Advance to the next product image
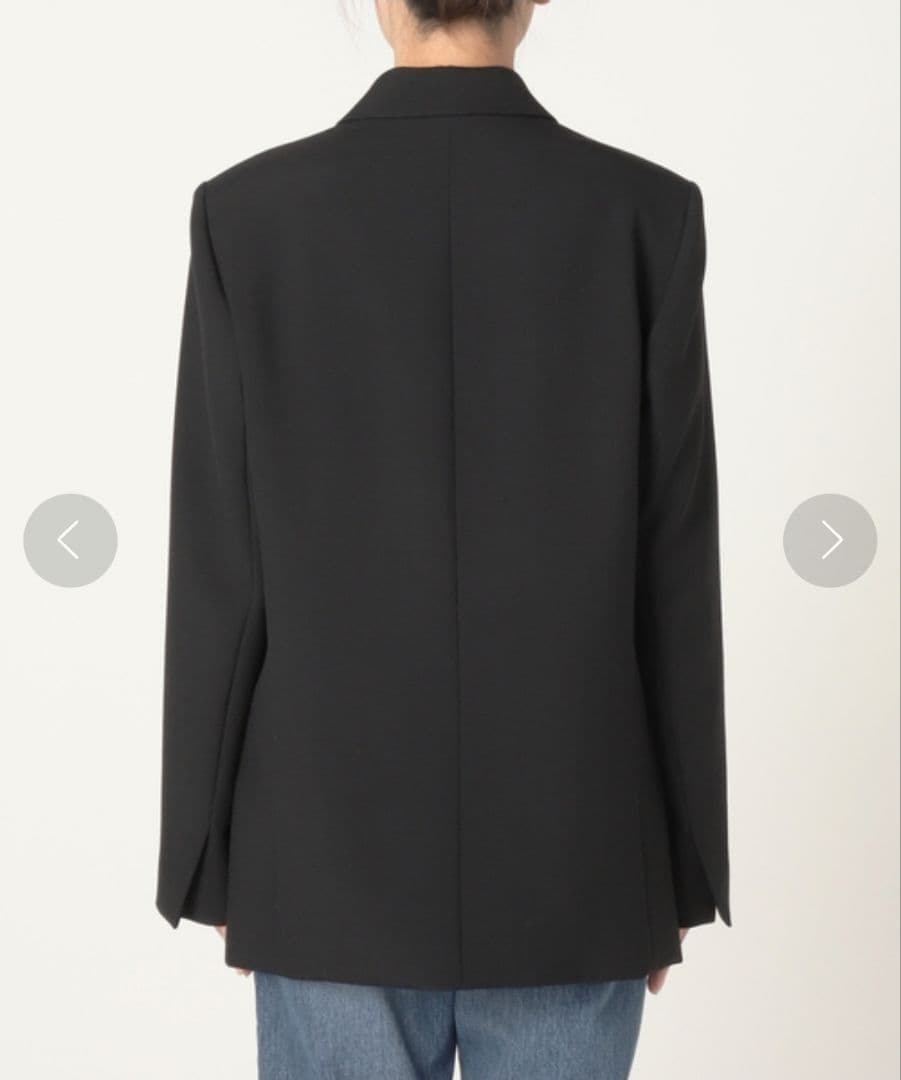The height and width of the screenshot is (1080, 901). click(x=830, y=540)
